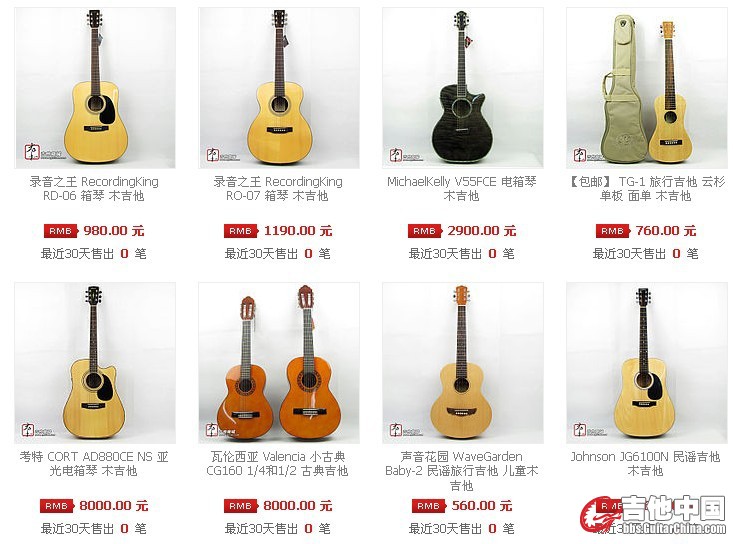Open the TG-1 travel guitar product title
Screen dimensions: 733x544
click(646, 189)
